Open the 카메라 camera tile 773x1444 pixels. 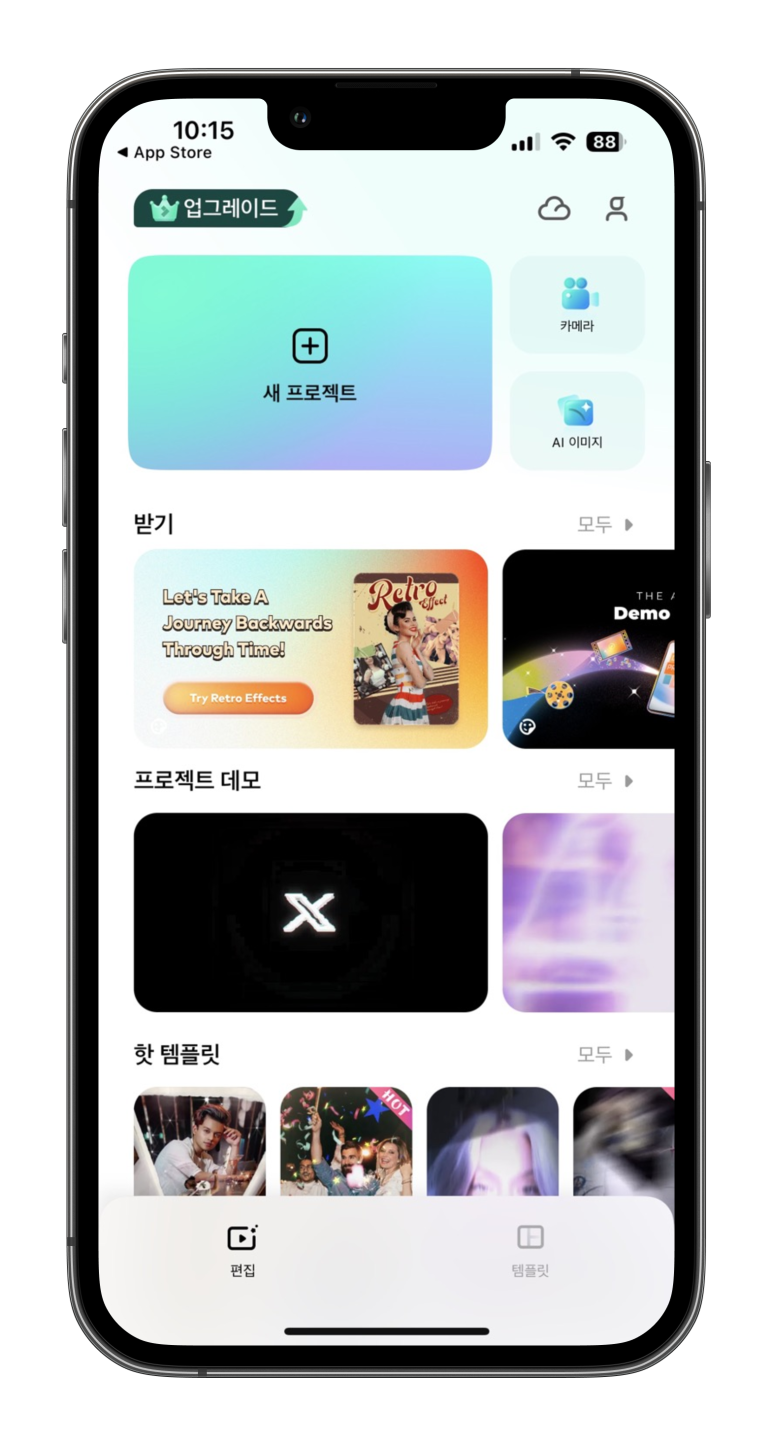tap(577, 304)
